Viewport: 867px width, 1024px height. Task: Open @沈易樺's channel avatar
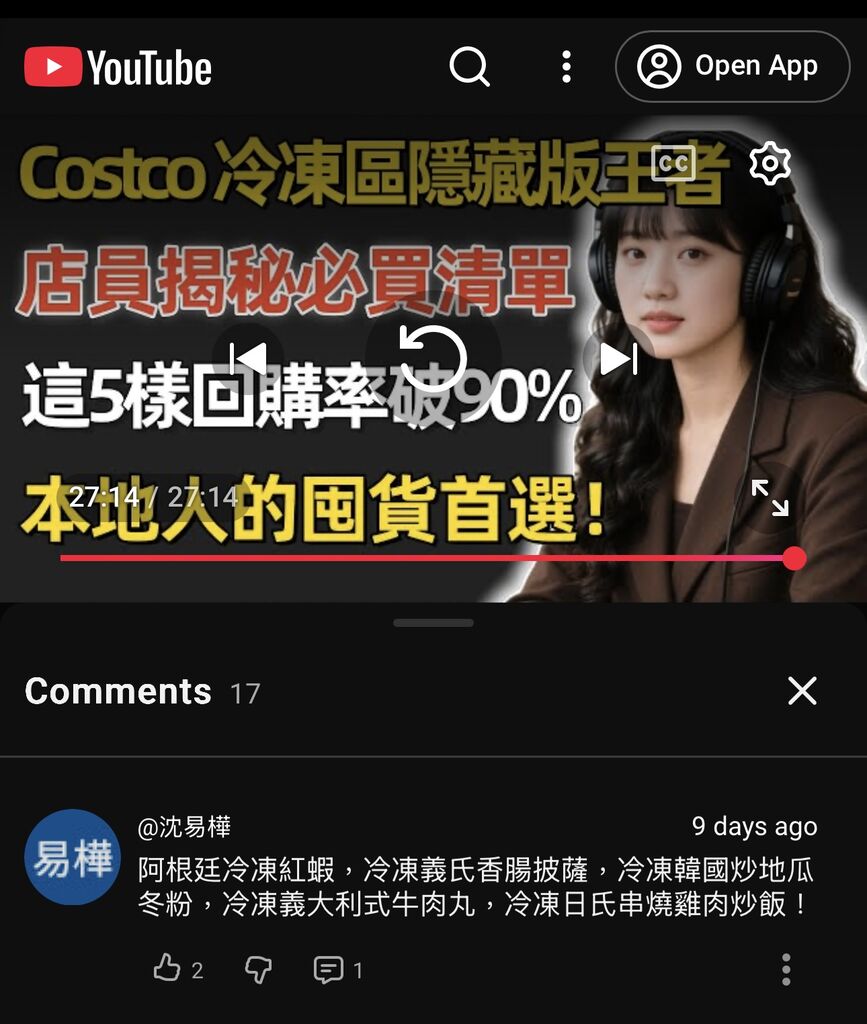tap(72, 857)
